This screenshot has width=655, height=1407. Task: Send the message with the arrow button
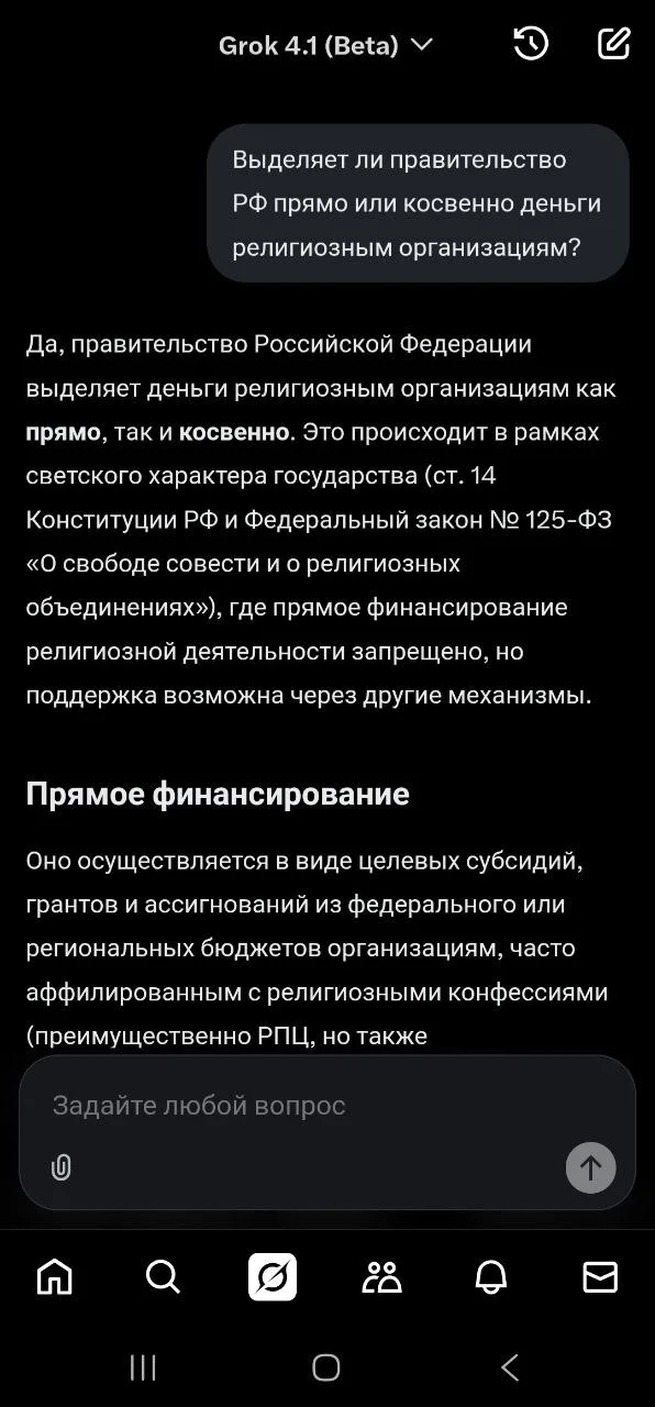click(x=590, y=1167)
